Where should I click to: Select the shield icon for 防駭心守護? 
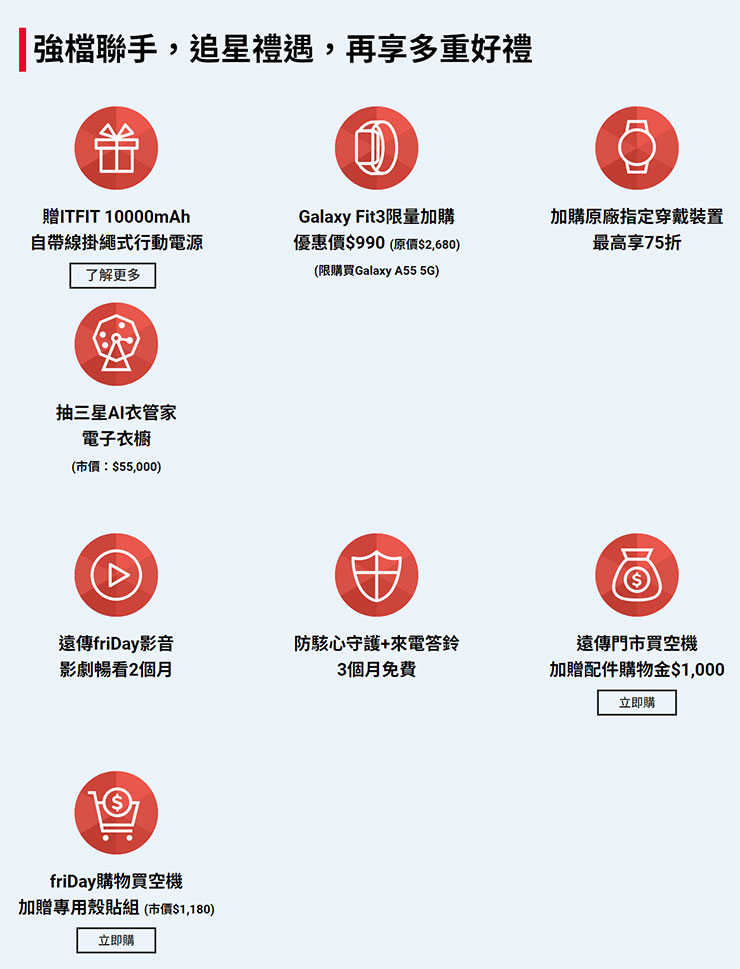tap(376, 575)
